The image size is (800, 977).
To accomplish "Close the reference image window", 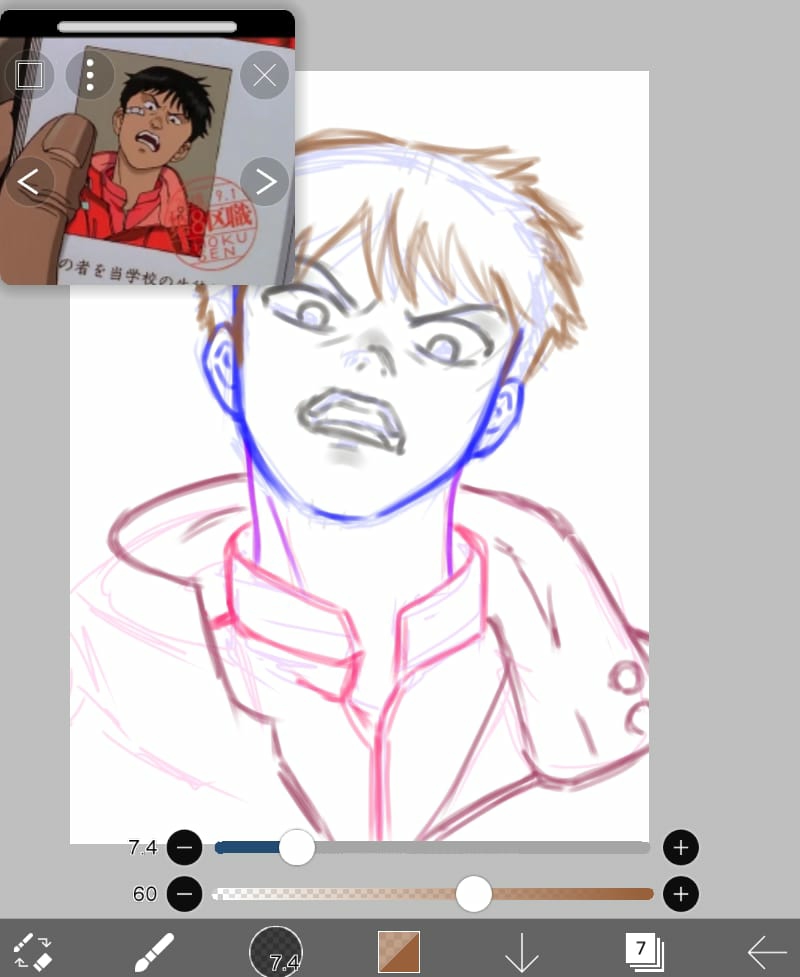I will pyautogui.click(x=265, y=75).
